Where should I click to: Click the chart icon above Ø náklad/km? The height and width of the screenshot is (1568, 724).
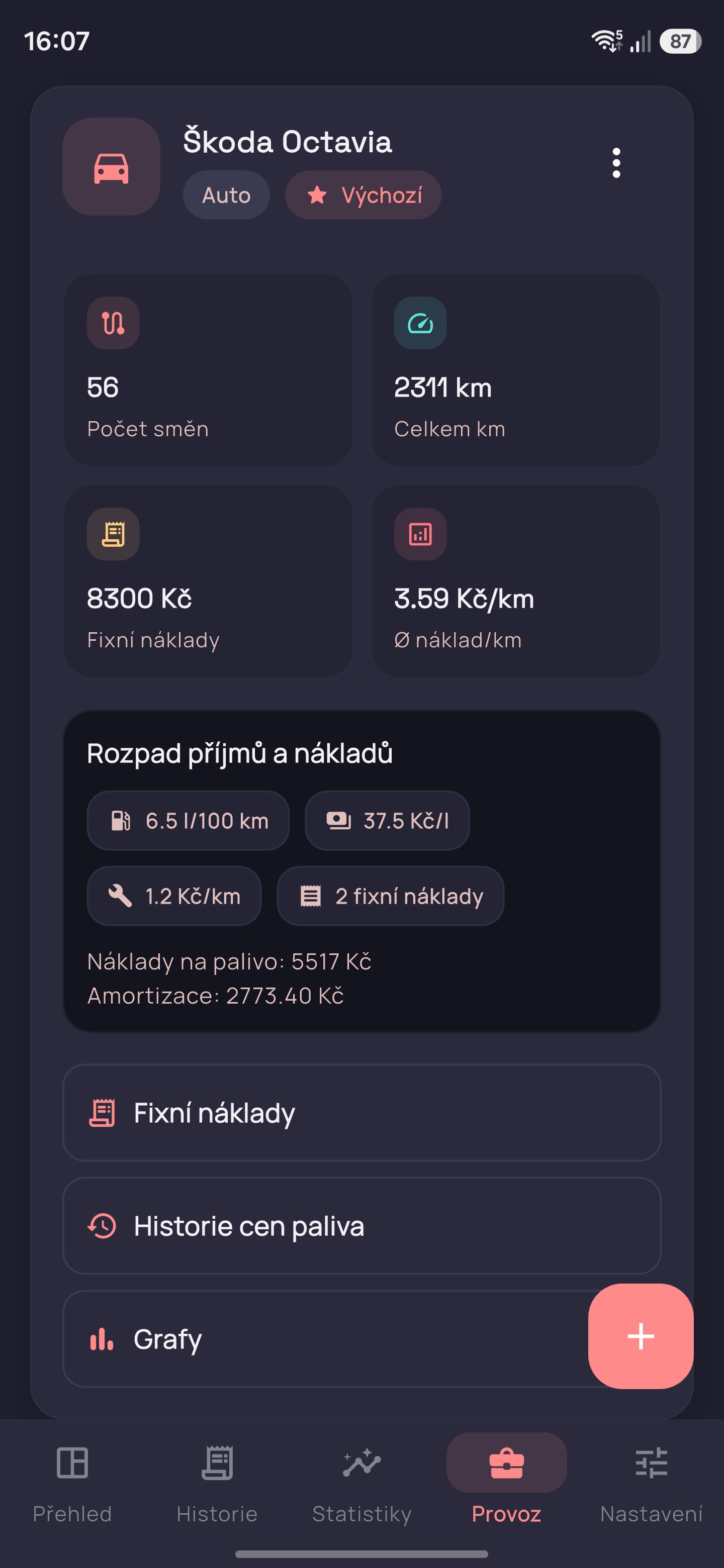click(419, 534)
